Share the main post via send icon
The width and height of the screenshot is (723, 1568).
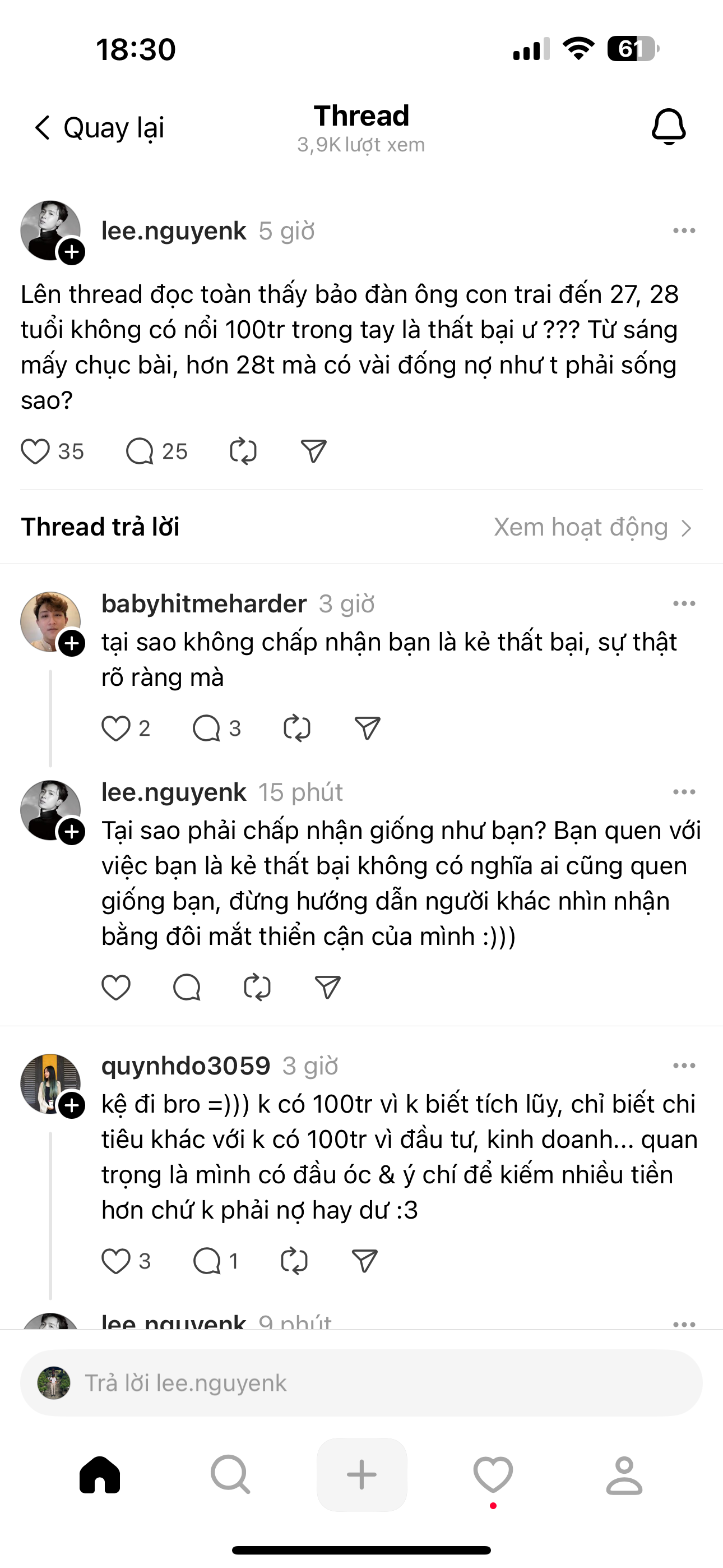(313, 451)
